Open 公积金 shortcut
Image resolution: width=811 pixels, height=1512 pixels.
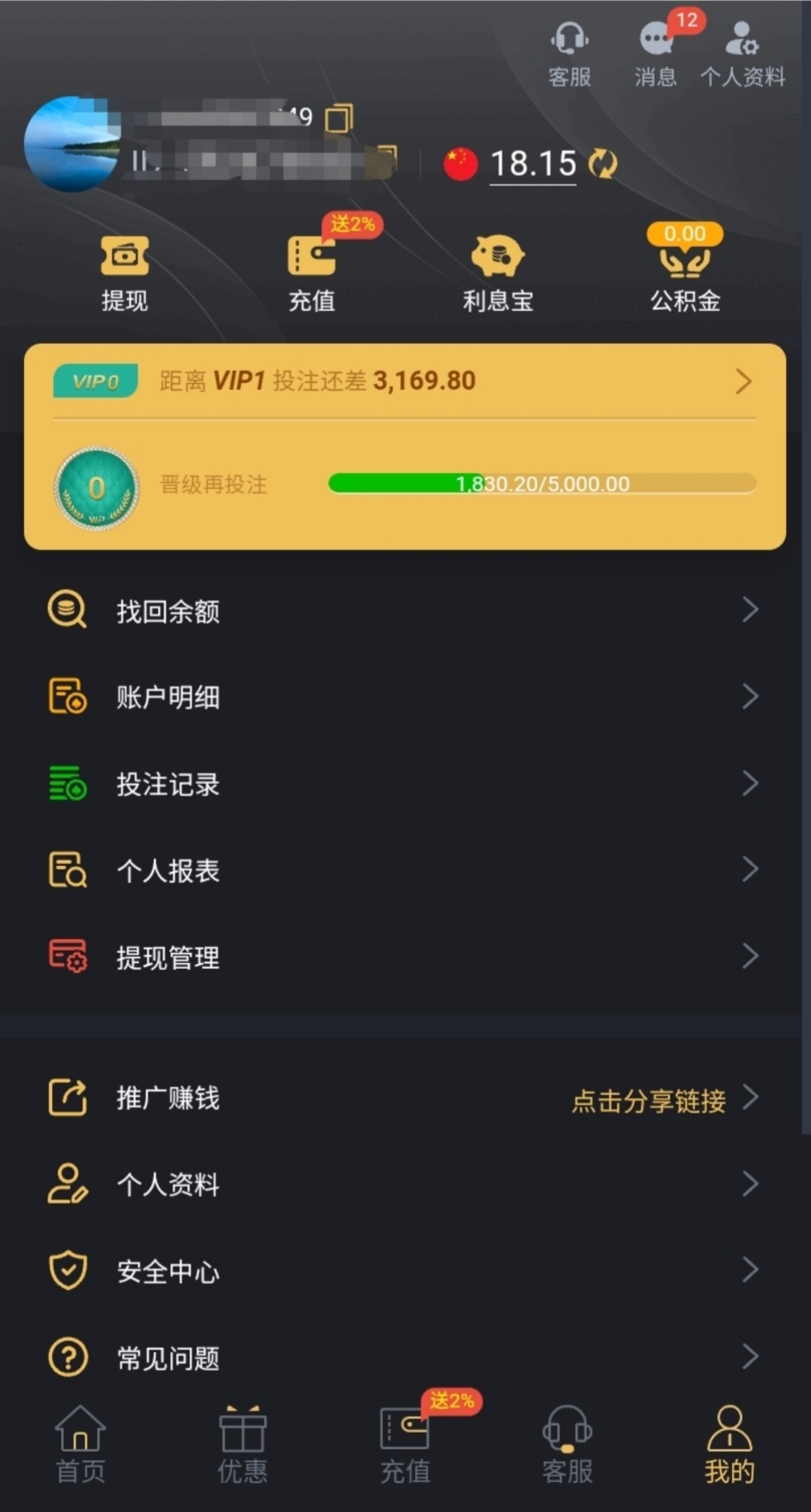click(685, 269)
